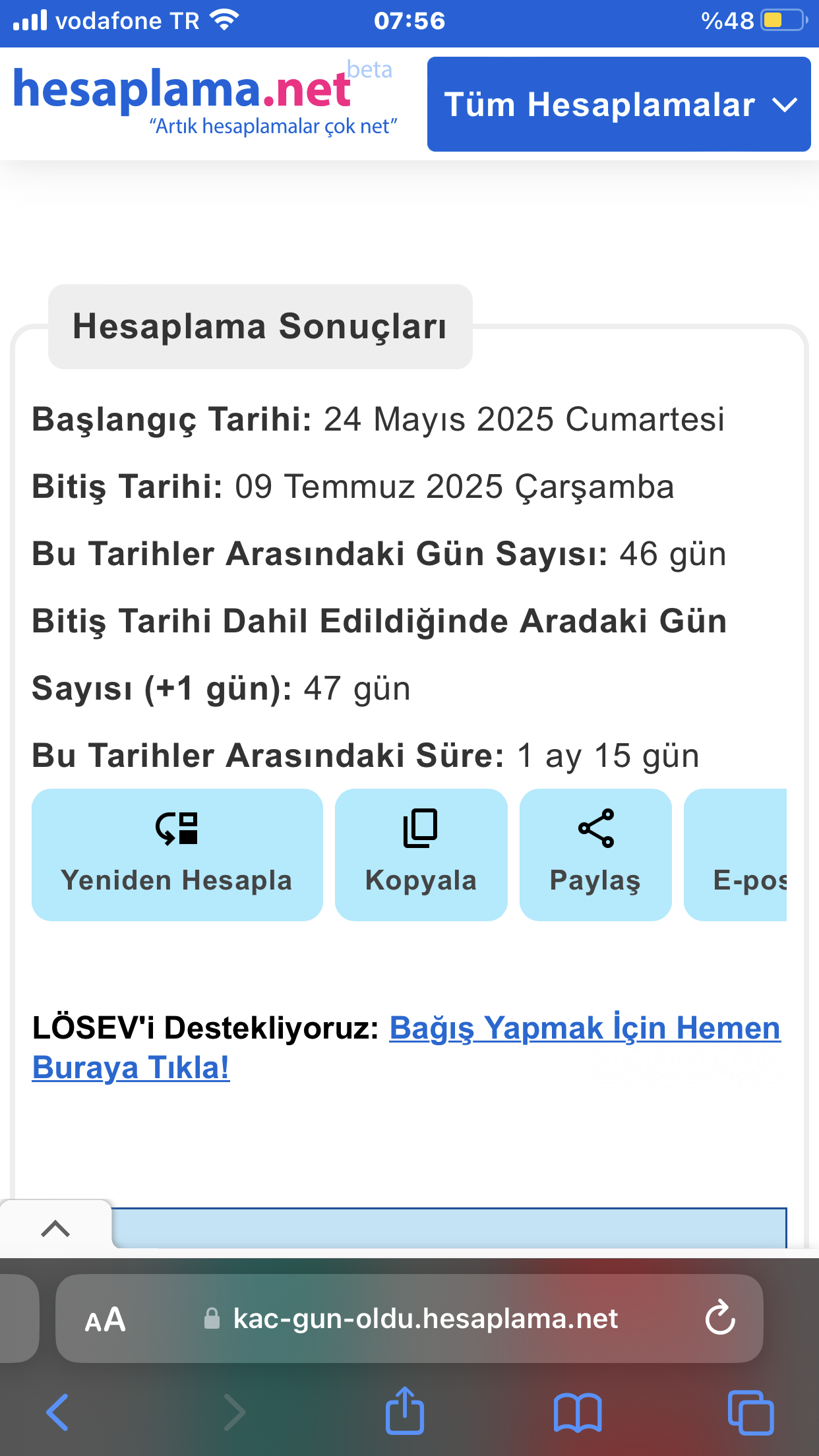
Task: Go back to the previous page
Action: tap(57, 1412)
